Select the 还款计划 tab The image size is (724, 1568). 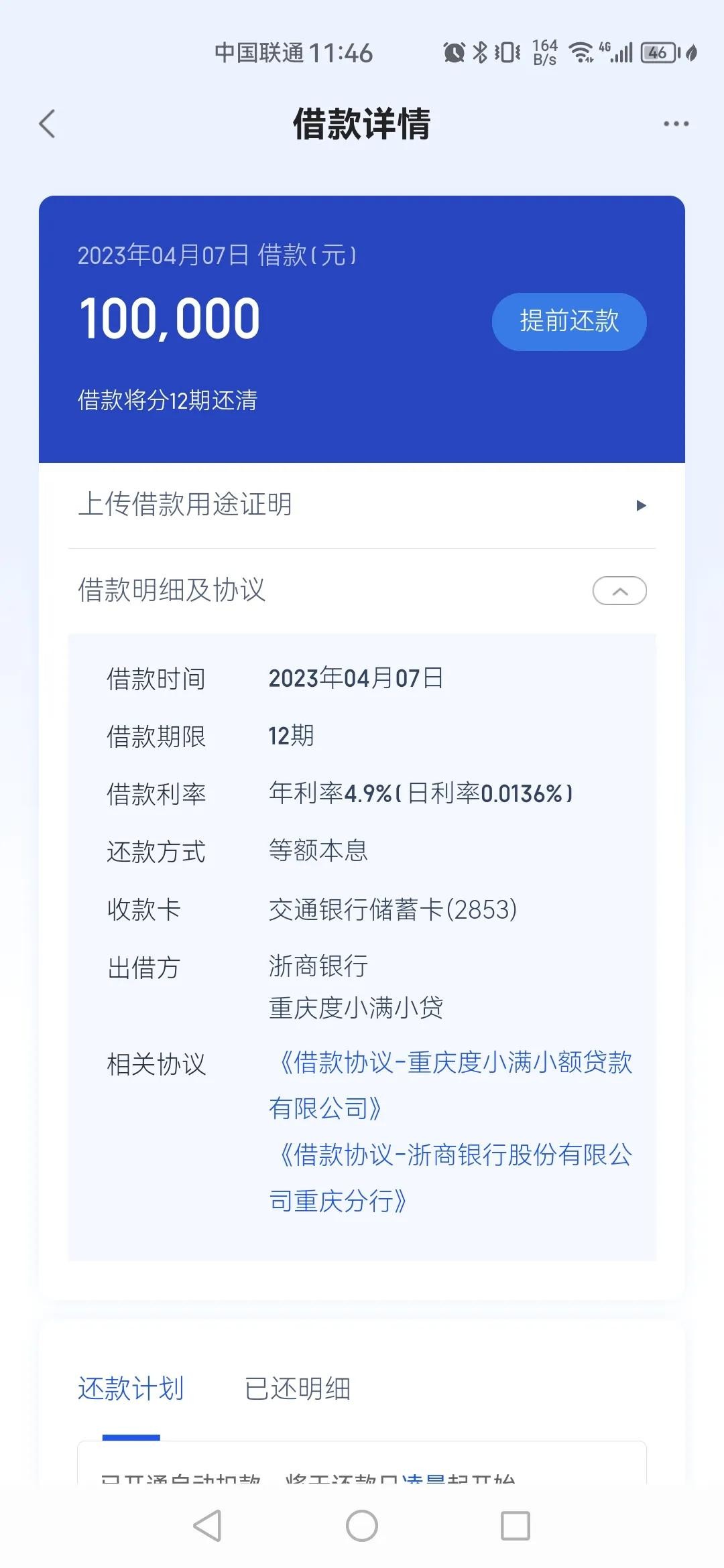click(x=131, y=1389)
